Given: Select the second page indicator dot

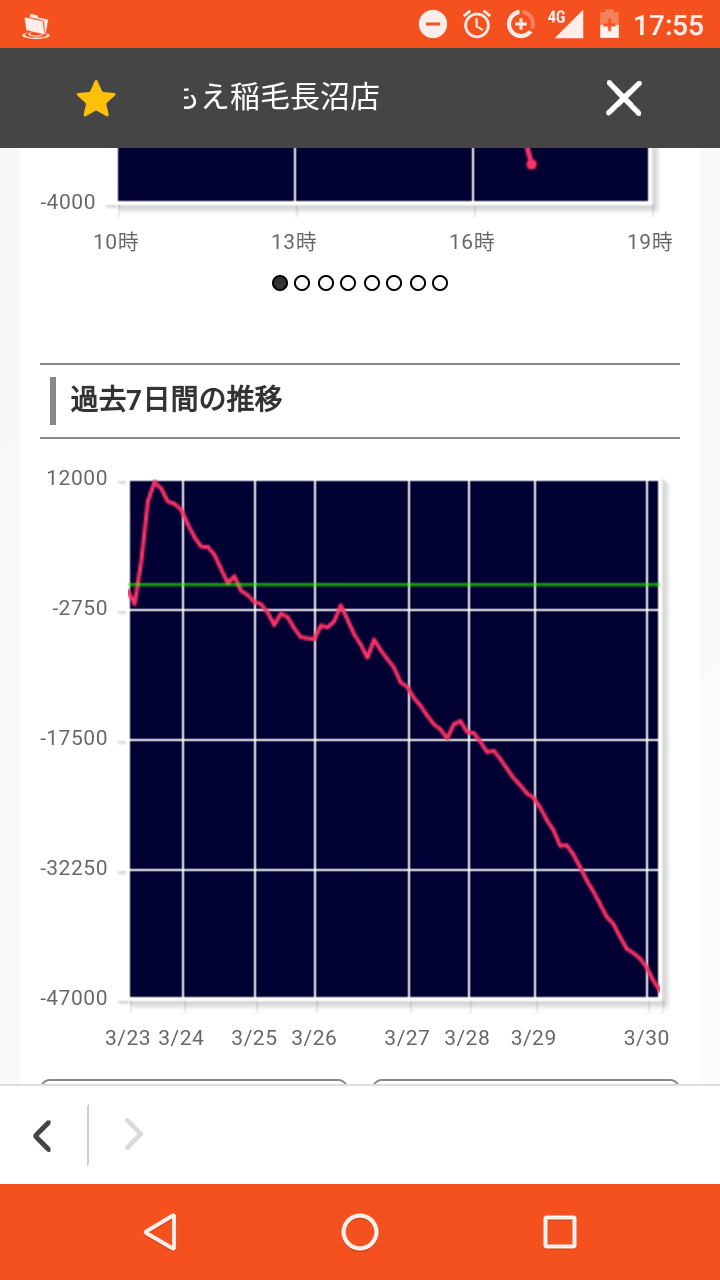Looking at the screenshot, I should point(302,283).
